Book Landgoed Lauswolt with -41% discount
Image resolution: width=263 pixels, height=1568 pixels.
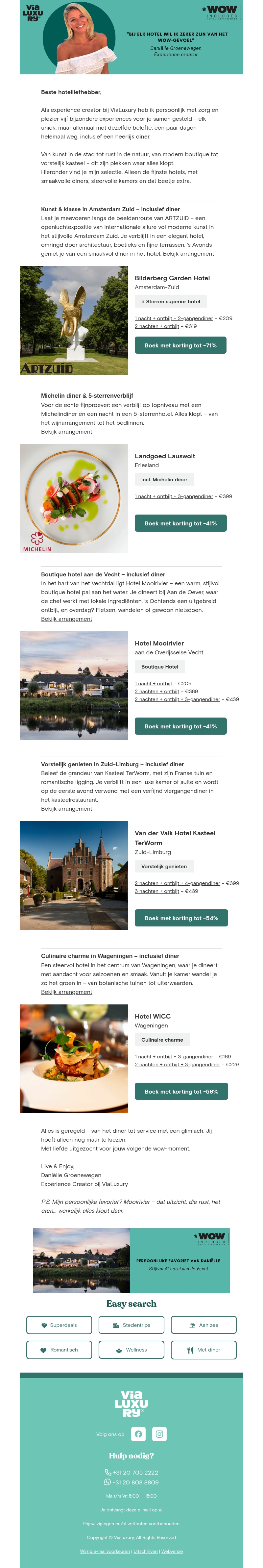click(180, 523)
